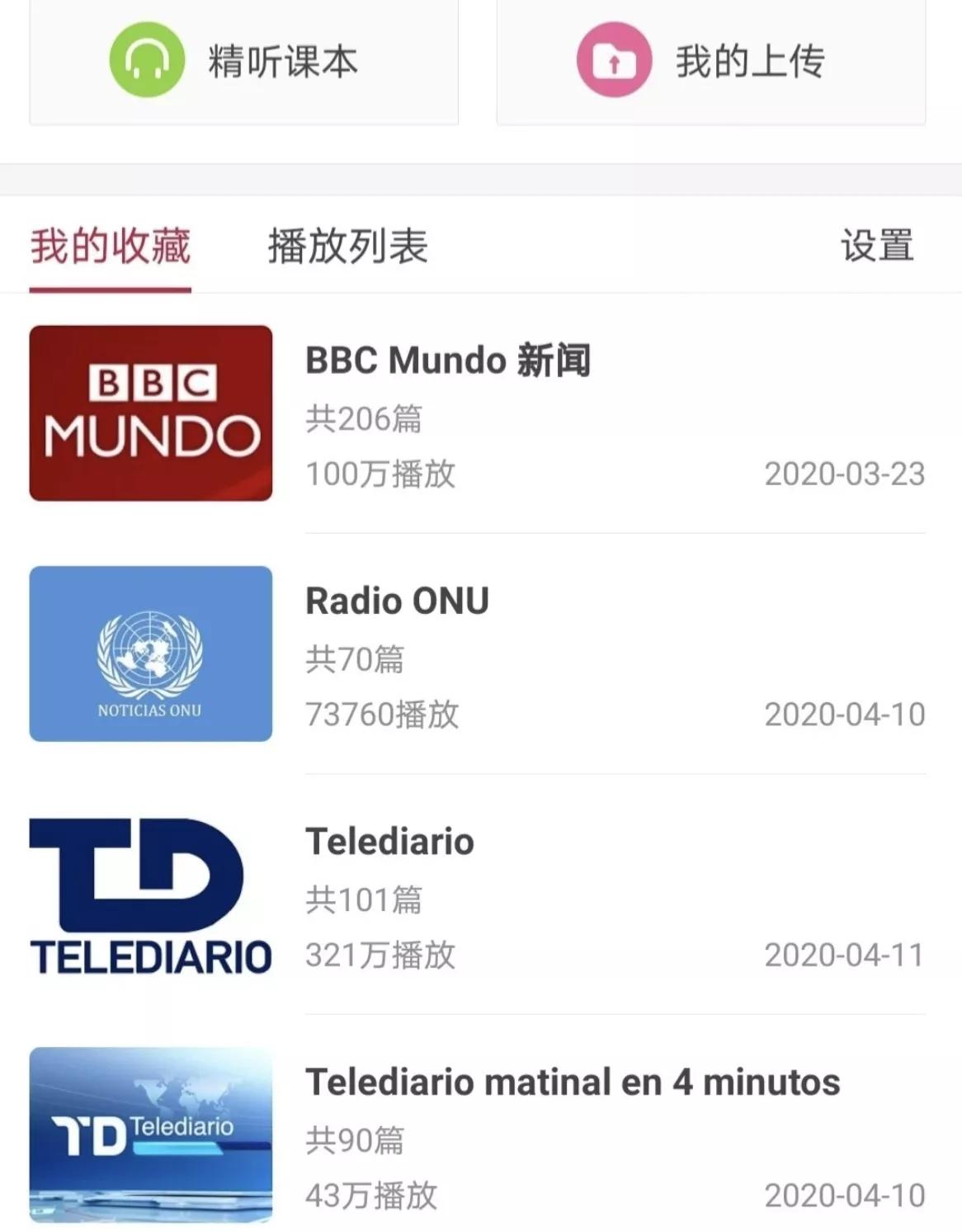Select the 我的收藏 tab
Image resolution: width=962 pixels, height=1232 pixels.
pyautogui.click(x=110, y=244)
